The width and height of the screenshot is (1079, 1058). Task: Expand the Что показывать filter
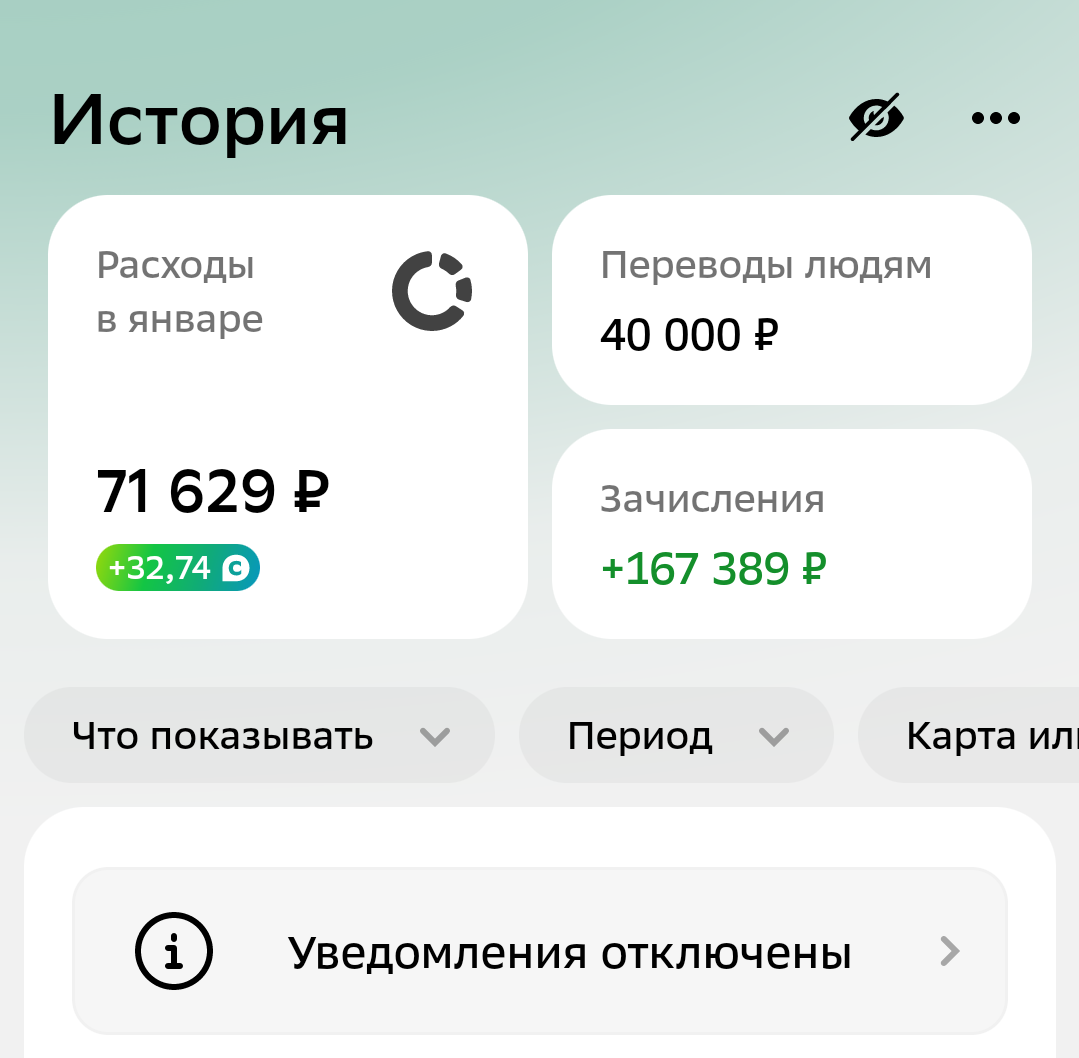[x=259, y=734]
